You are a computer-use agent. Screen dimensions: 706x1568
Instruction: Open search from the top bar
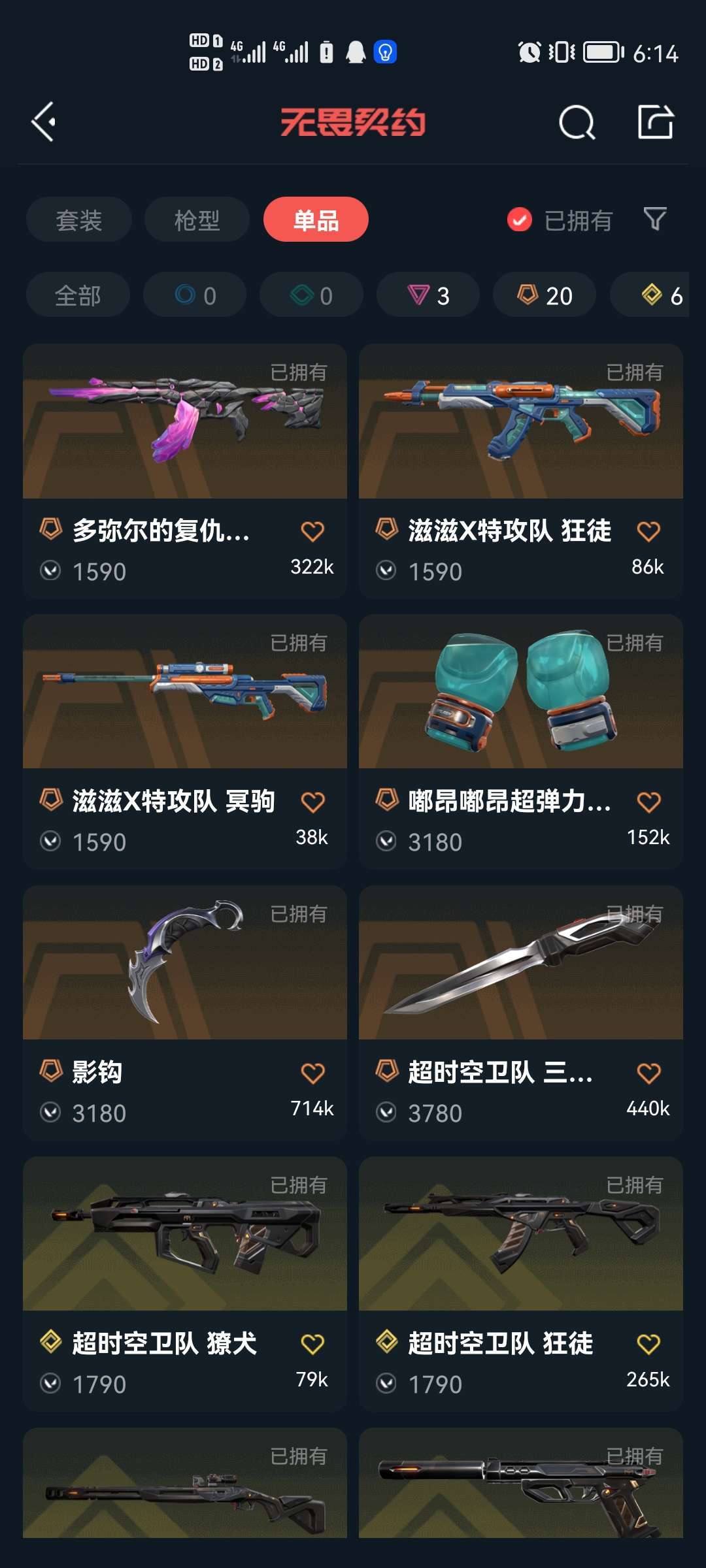[x=576, y=122]
